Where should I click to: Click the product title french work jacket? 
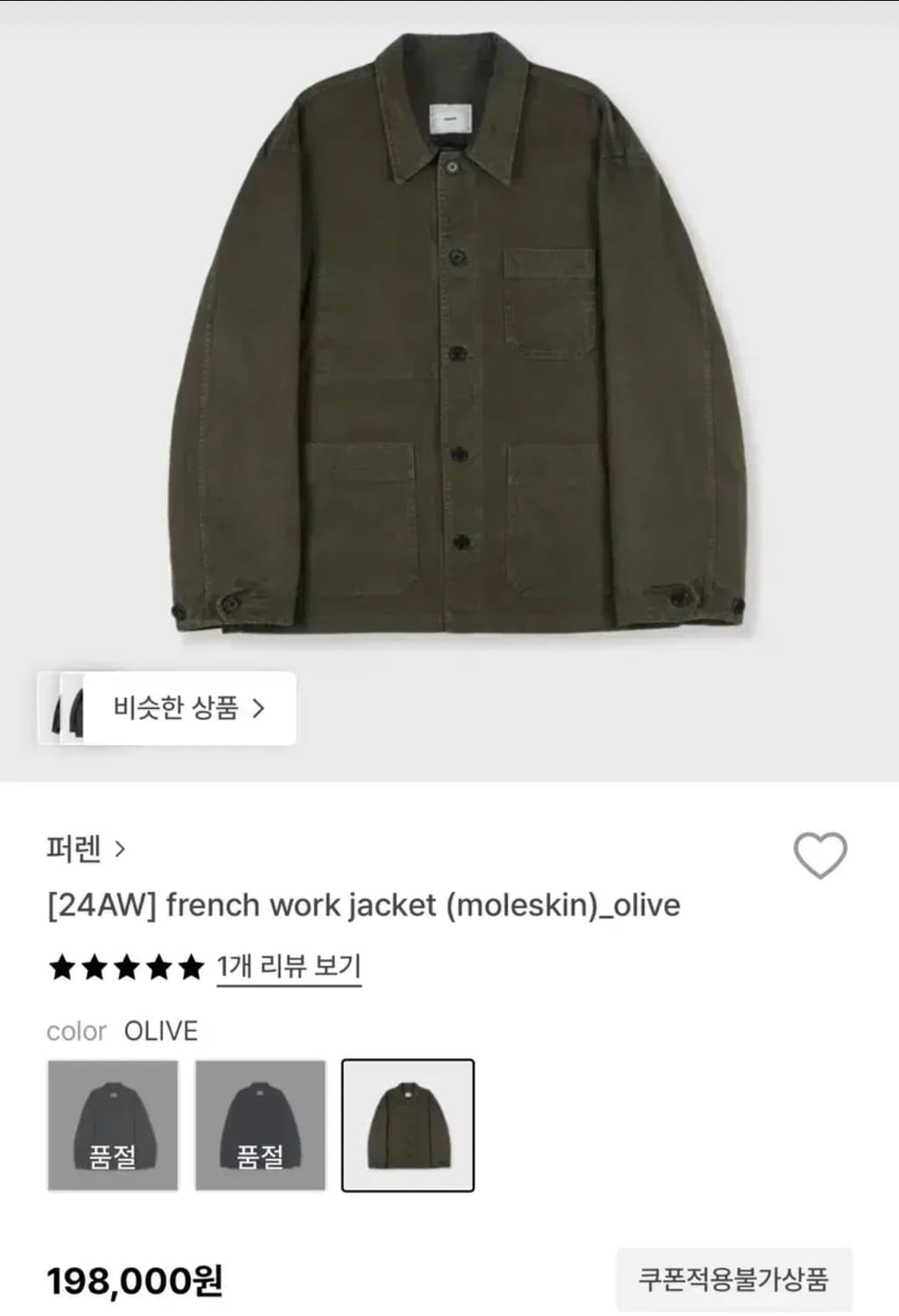click(x=363, y=905)
